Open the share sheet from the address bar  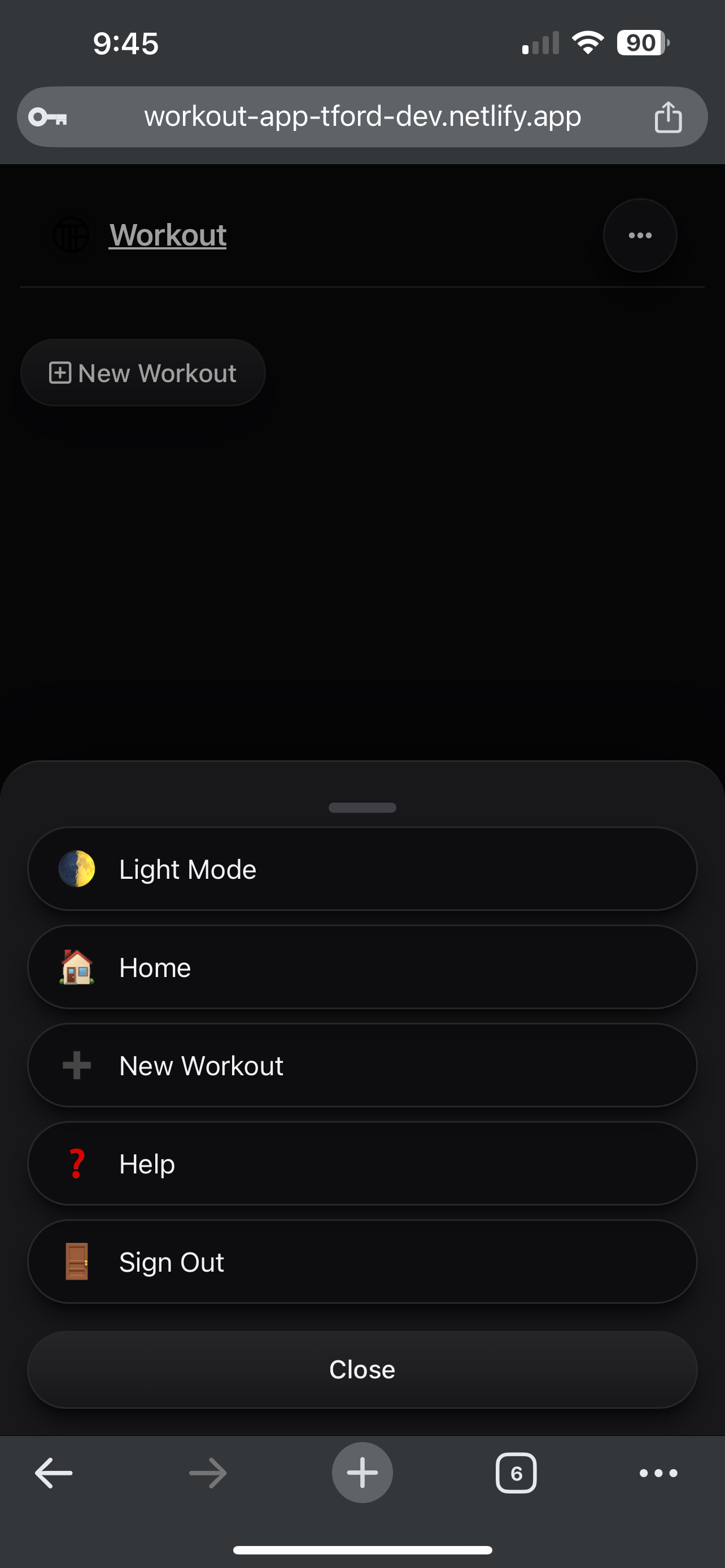click(x=669, y=116)
